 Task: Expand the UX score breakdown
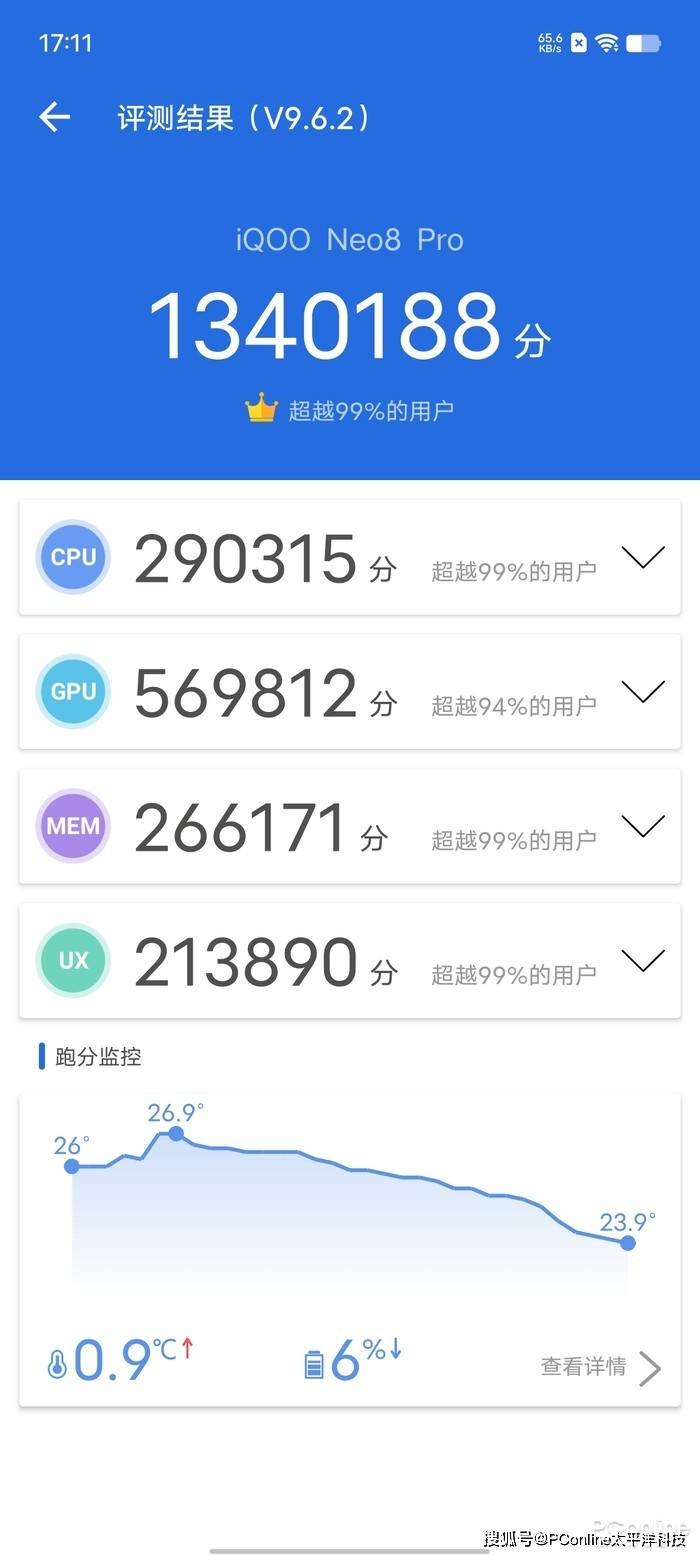click(x=642, y=961)
